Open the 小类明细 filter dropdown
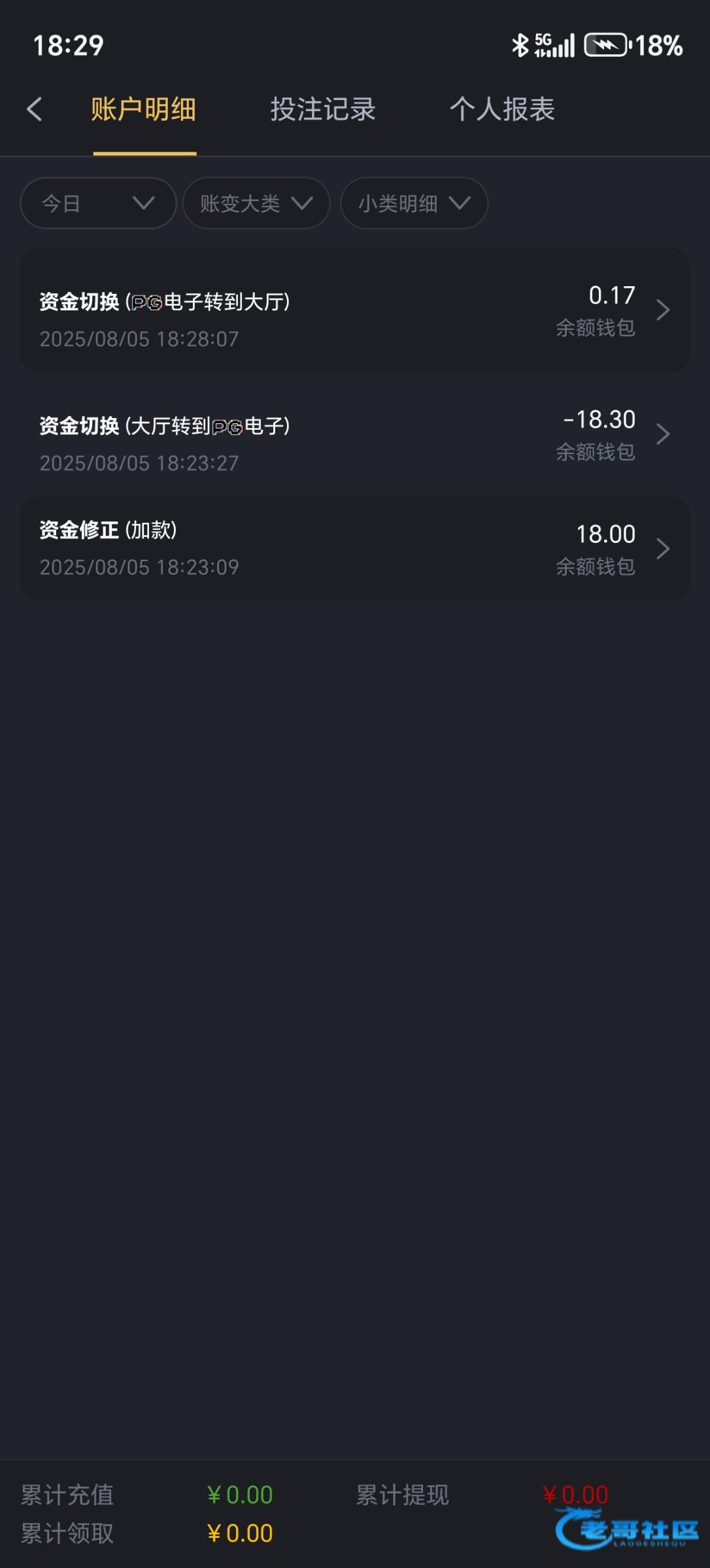Screen dimensions: 710x1568 [x=414, y=203]
